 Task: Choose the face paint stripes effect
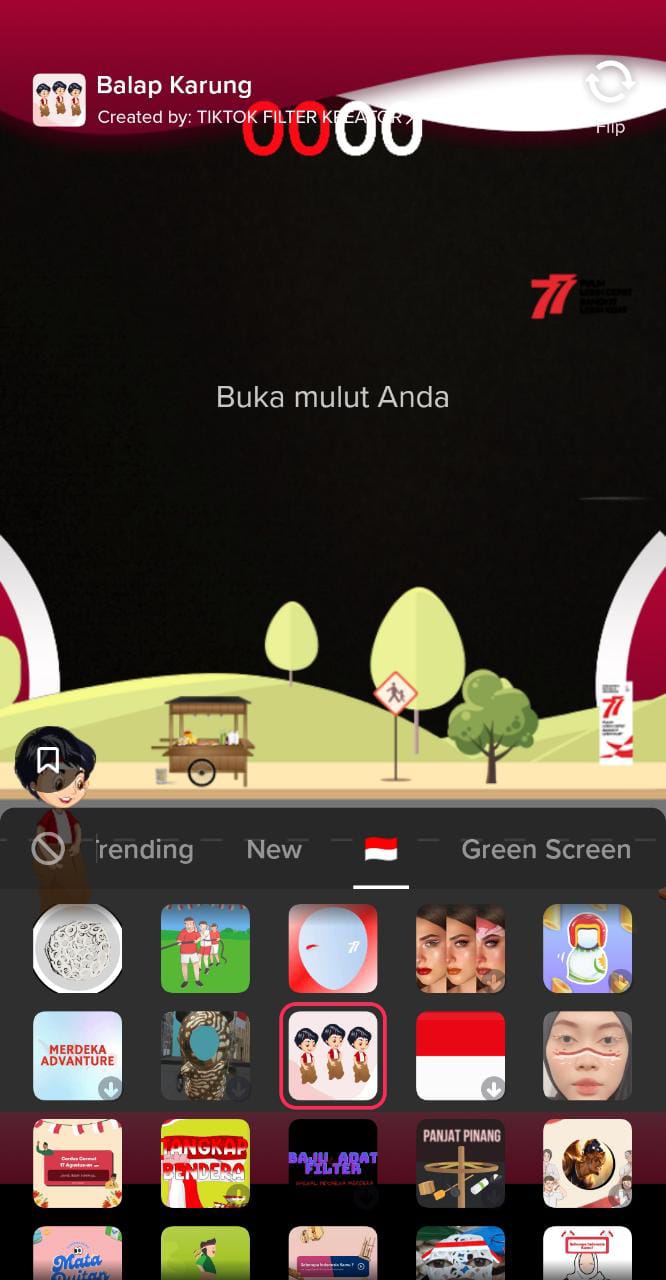[588, 1055]
